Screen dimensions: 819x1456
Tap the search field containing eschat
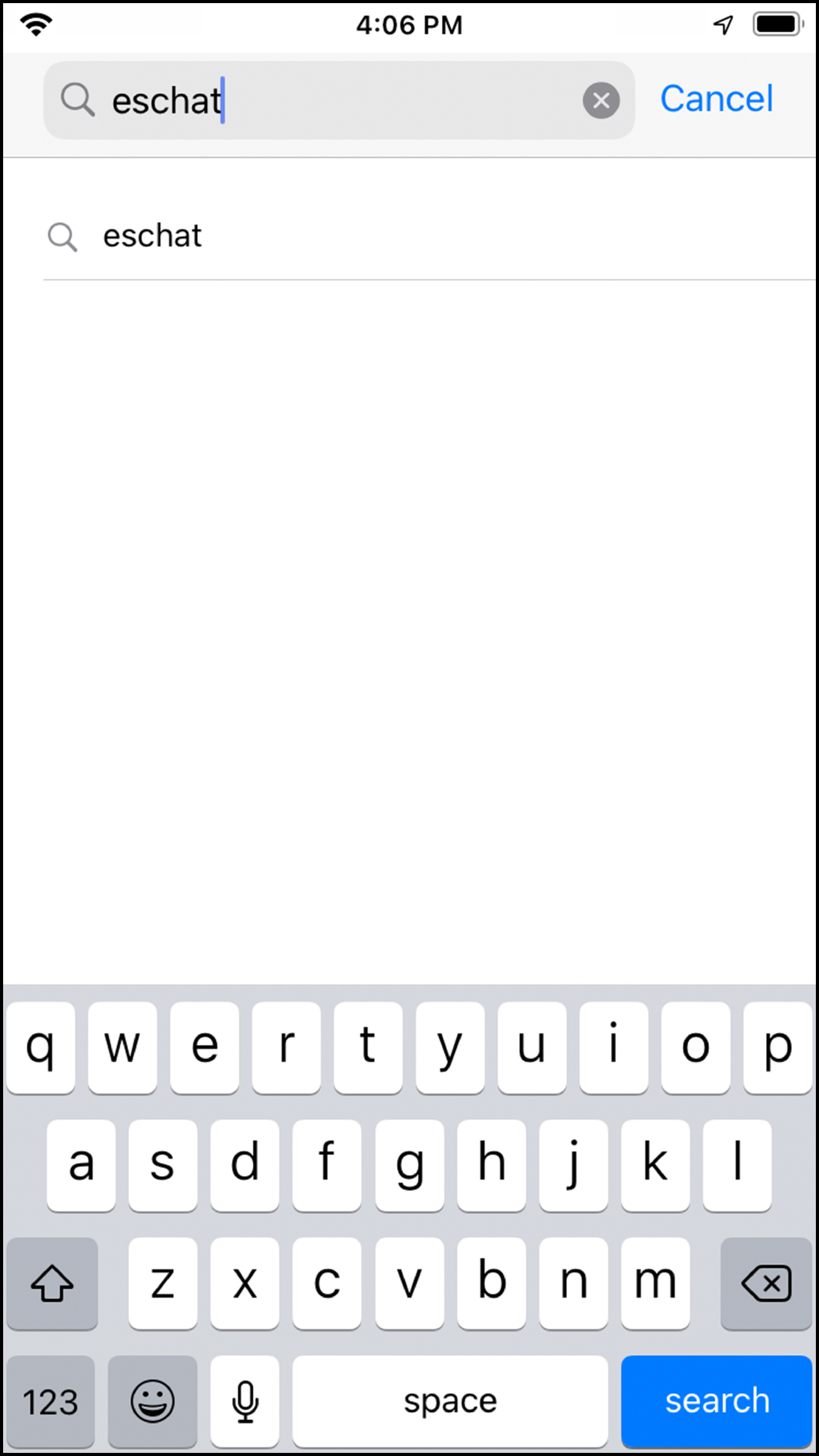[x=339, y=100]
